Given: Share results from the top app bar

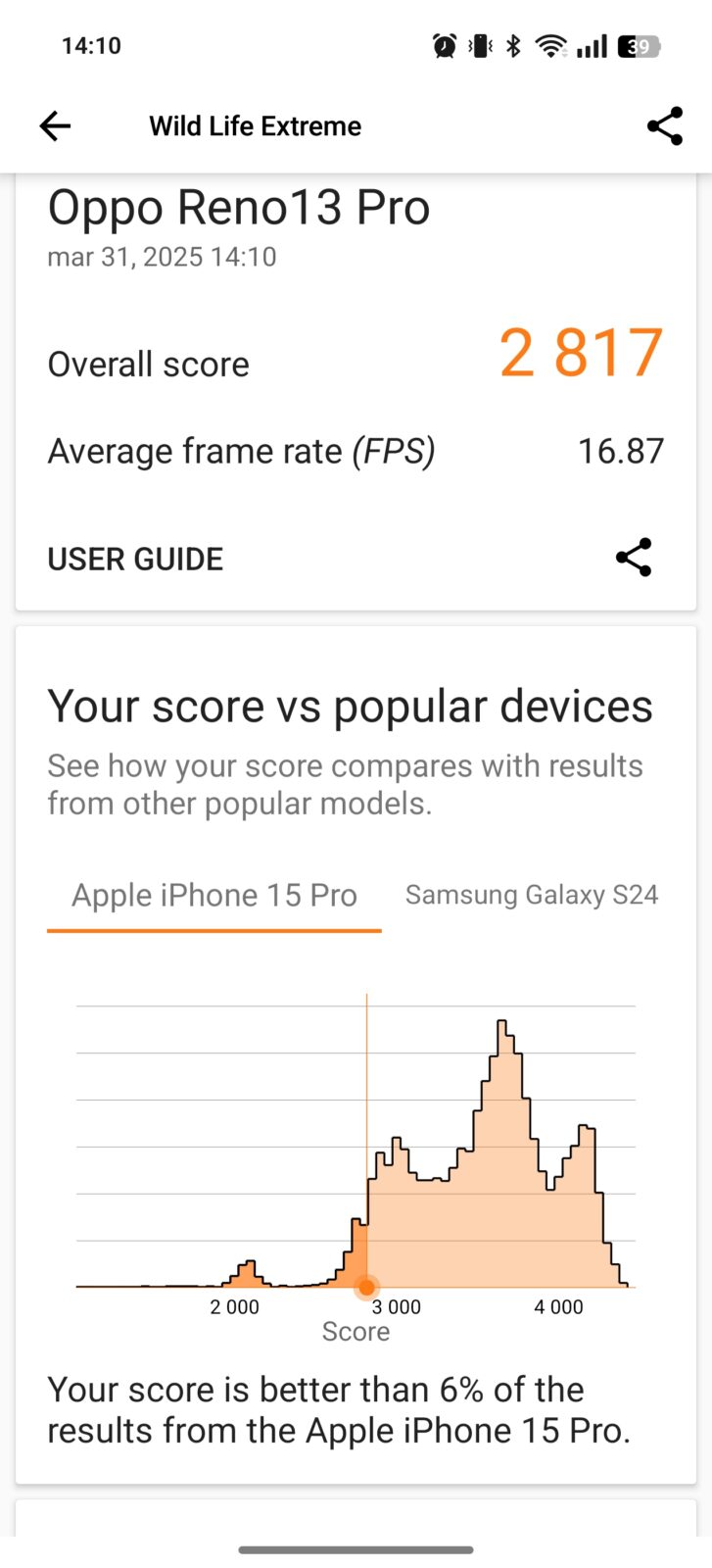Looking at the screenshot, I should coord(664,126).
